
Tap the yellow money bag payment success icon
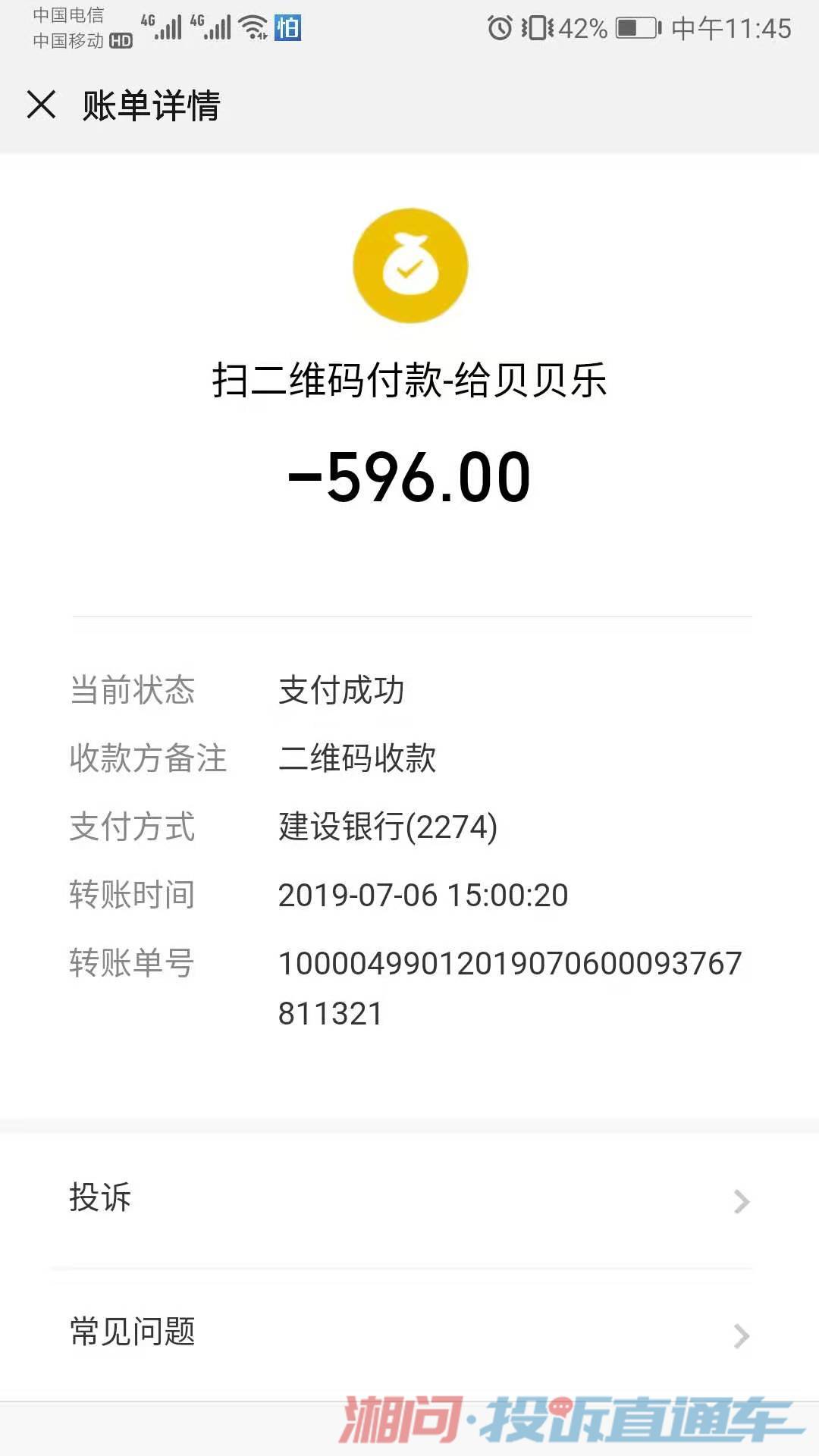(409, 265)
